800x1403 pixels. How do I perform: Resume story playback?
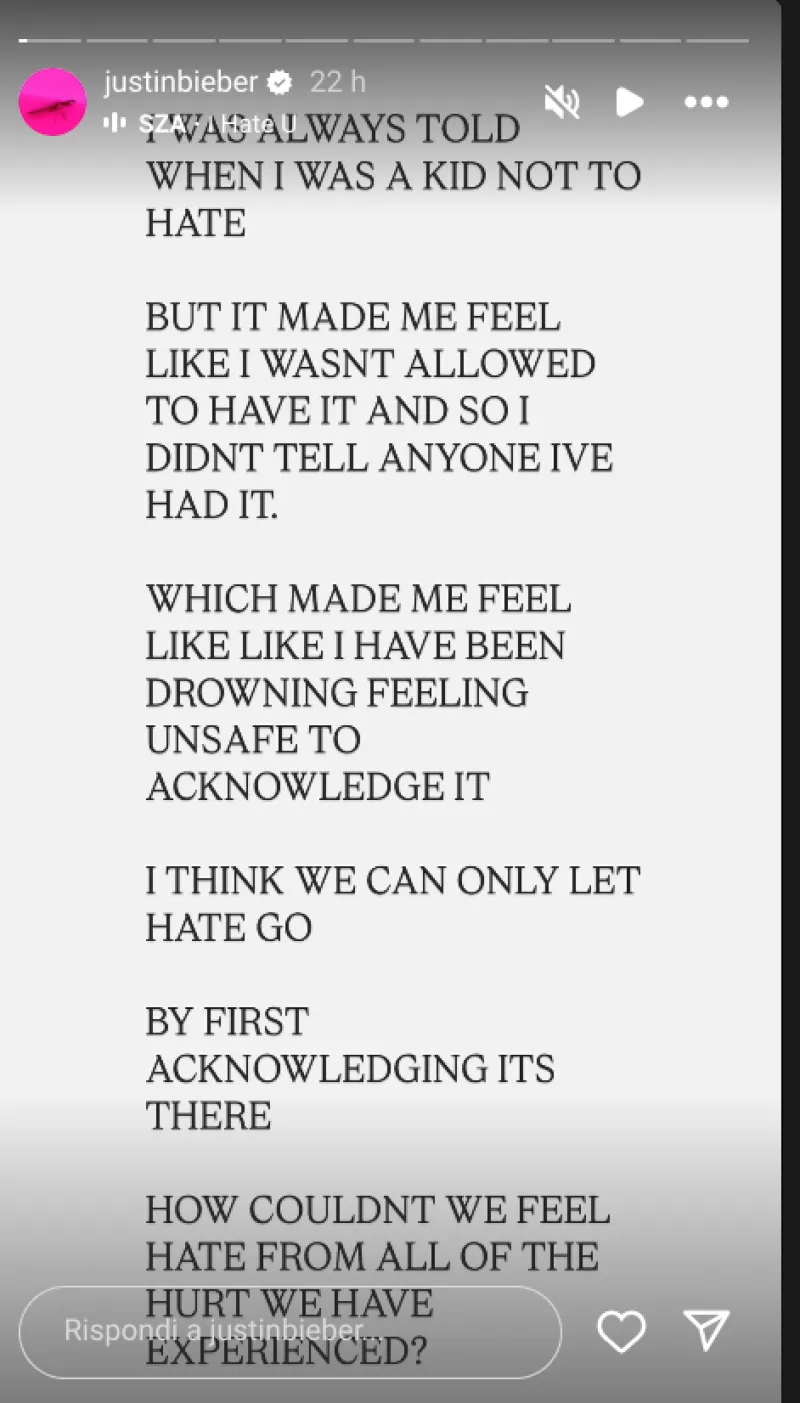(629, 102)
